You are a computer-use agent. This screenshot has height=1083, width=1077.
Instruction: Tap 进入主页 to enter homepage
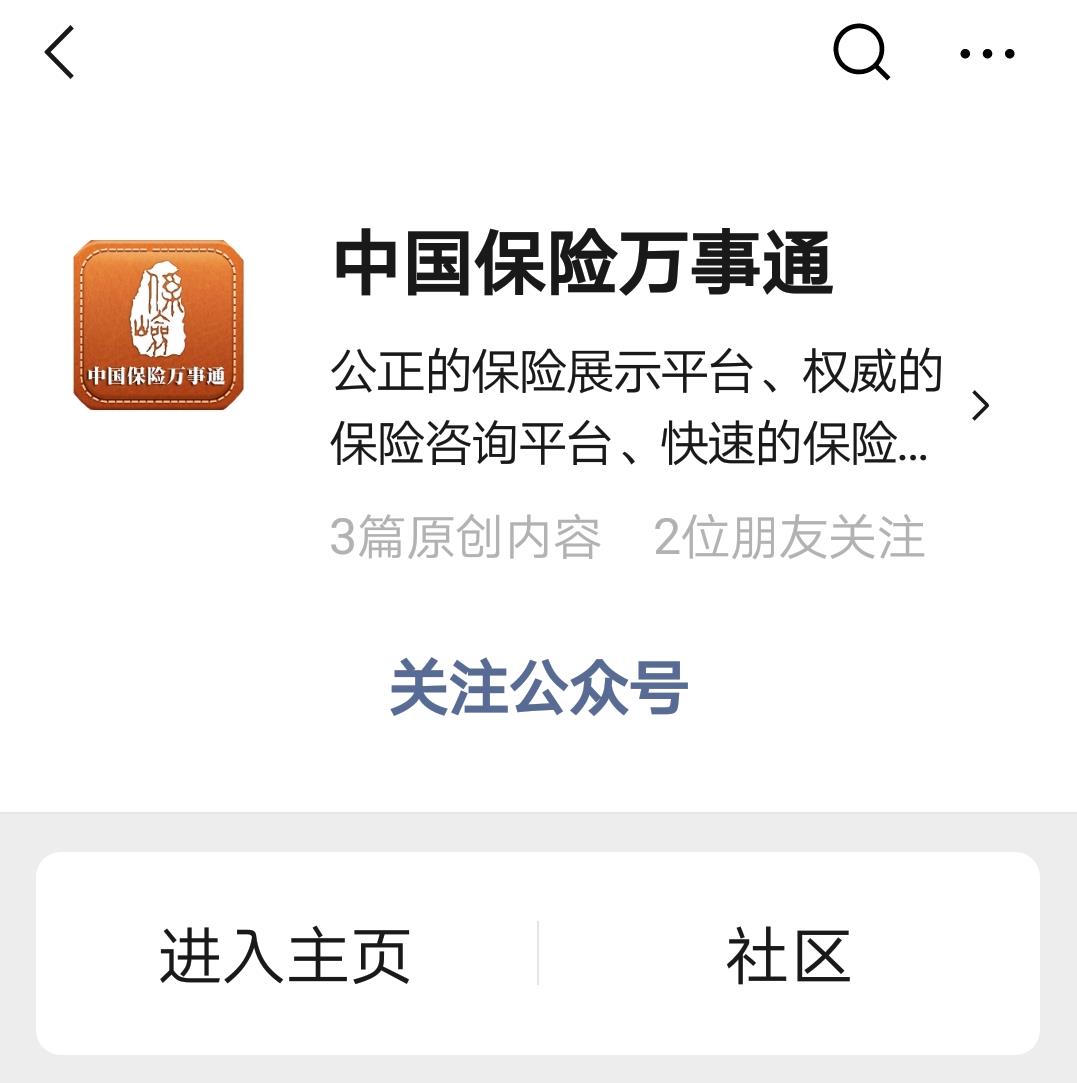[x=285, y=955]
